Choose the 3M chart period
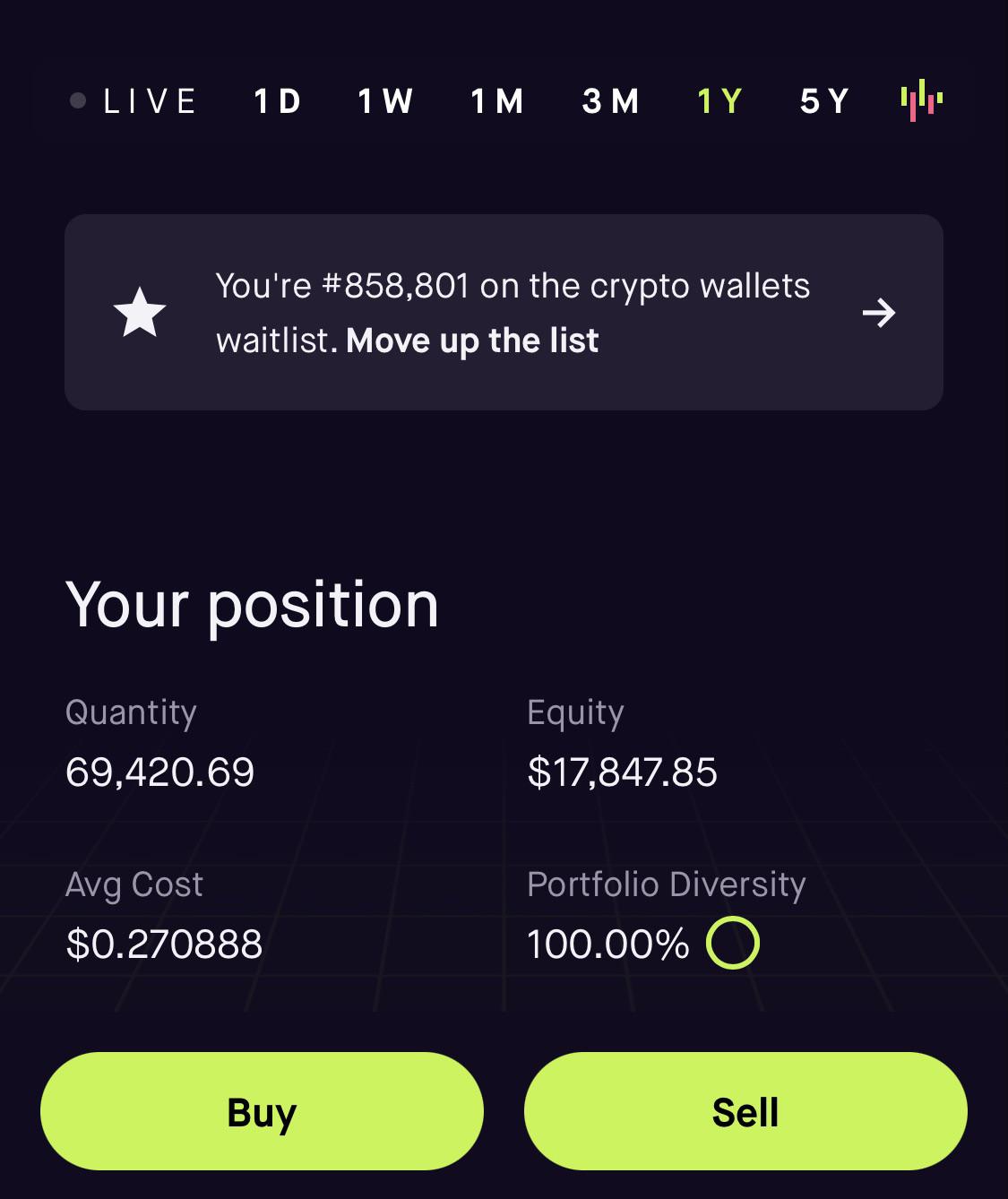 (x=610, y=101)
